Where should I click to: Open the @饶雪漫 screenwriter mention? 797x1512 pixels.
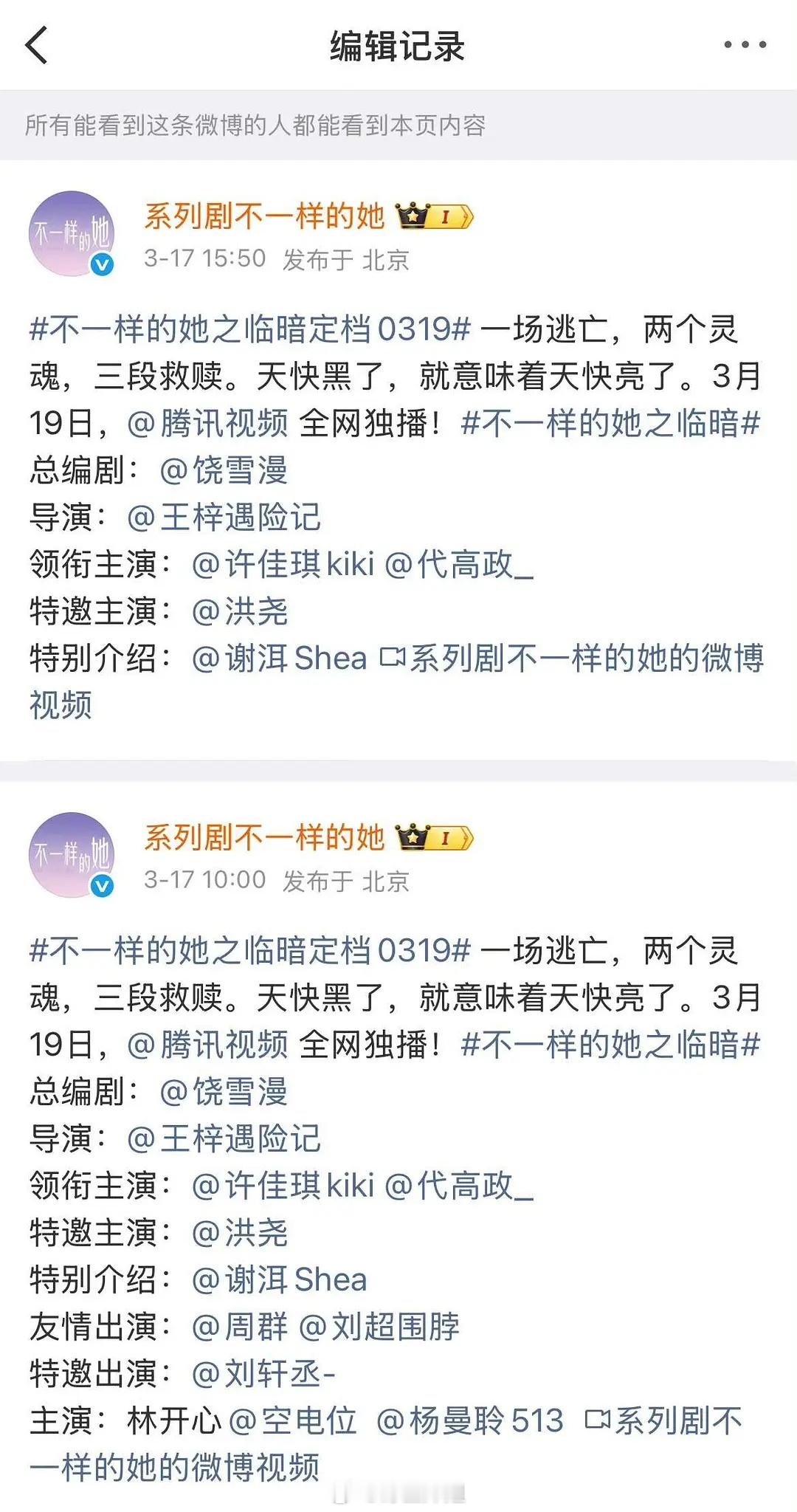[236, 471]
